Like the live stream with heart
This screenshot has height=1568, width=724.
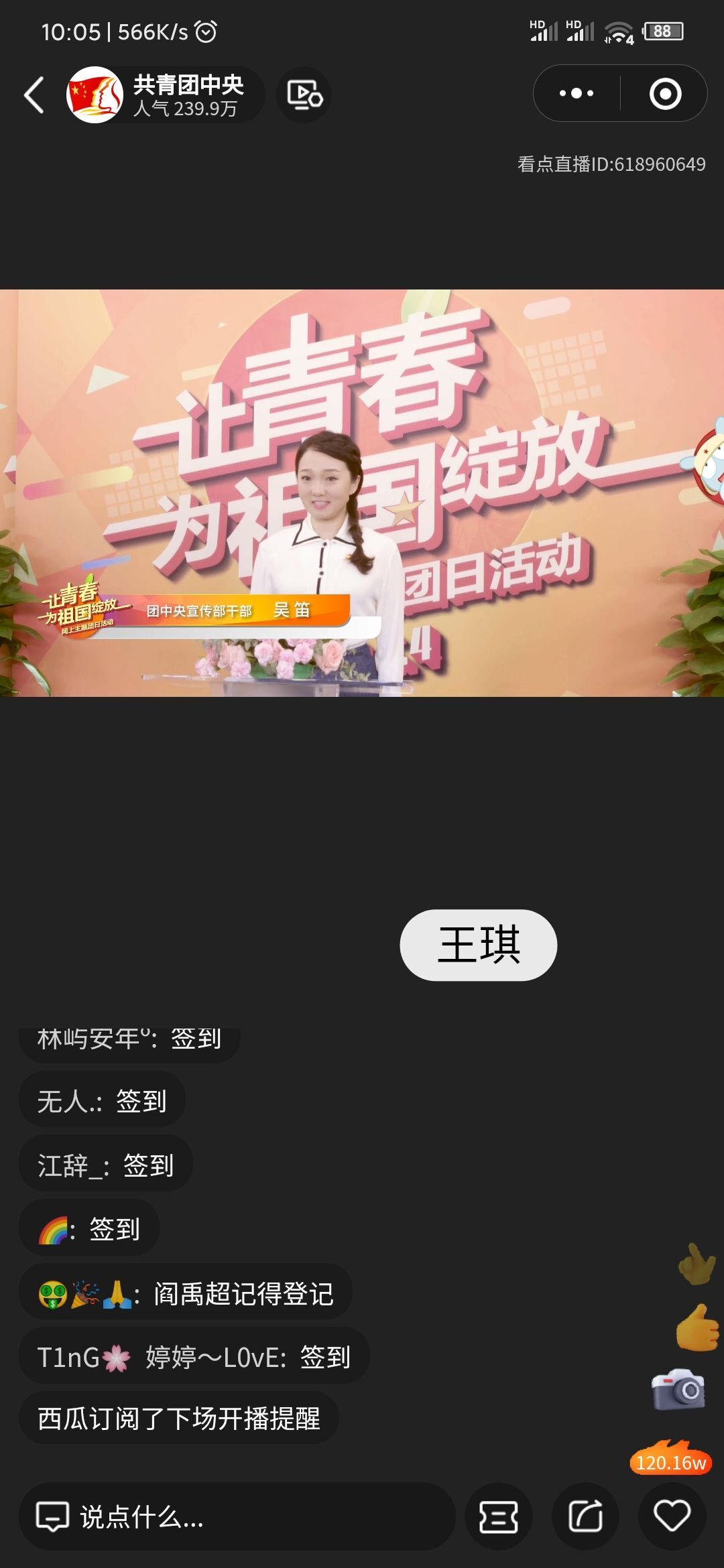(x=672, y=1516)
